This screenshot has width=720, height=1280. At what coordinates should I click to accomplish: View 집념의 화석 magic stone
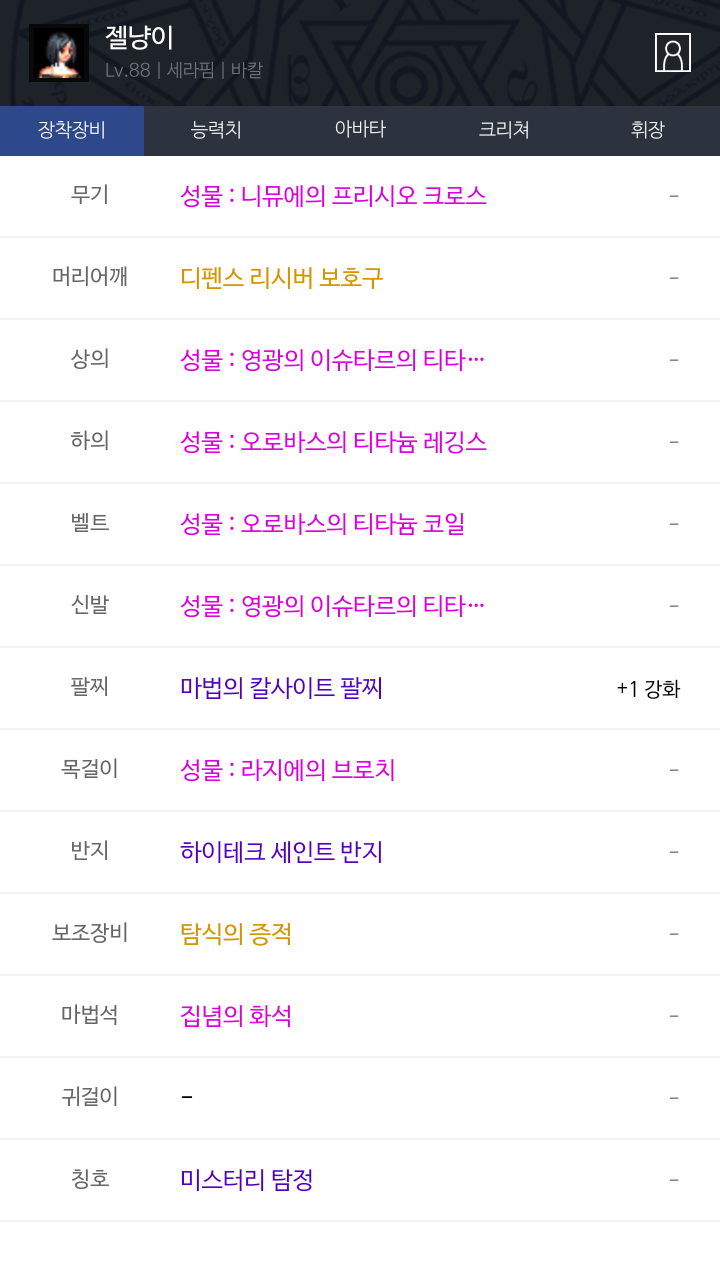(236, 1016)
